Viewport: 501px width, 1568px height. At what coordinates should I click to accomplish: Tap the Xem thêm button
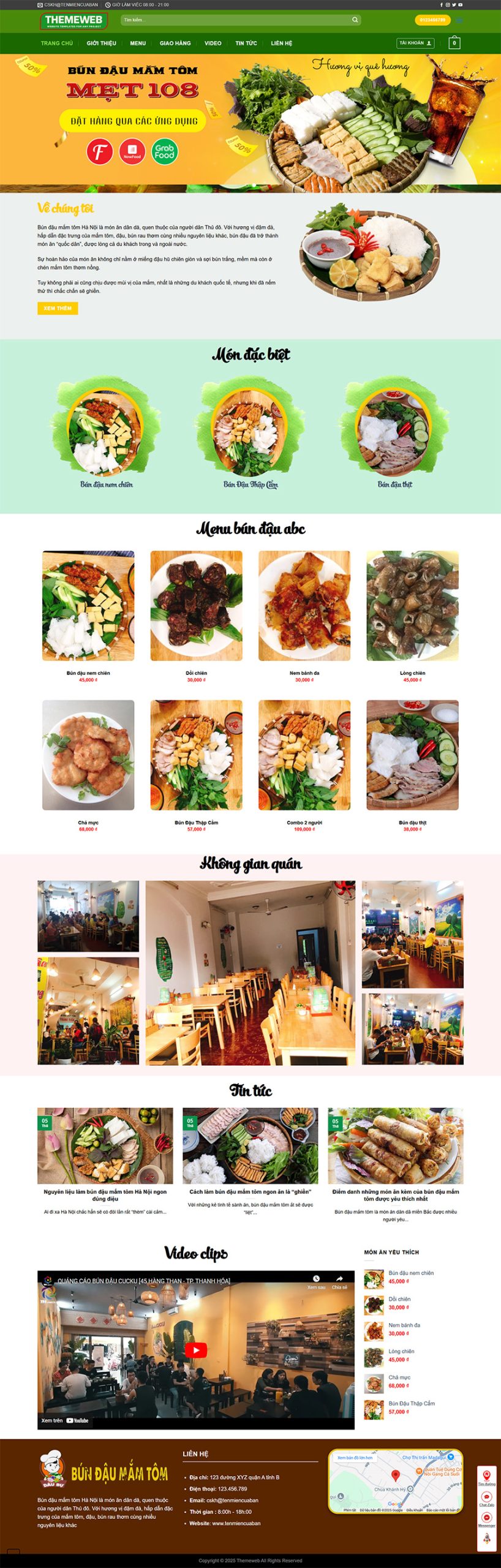(58, 309)
